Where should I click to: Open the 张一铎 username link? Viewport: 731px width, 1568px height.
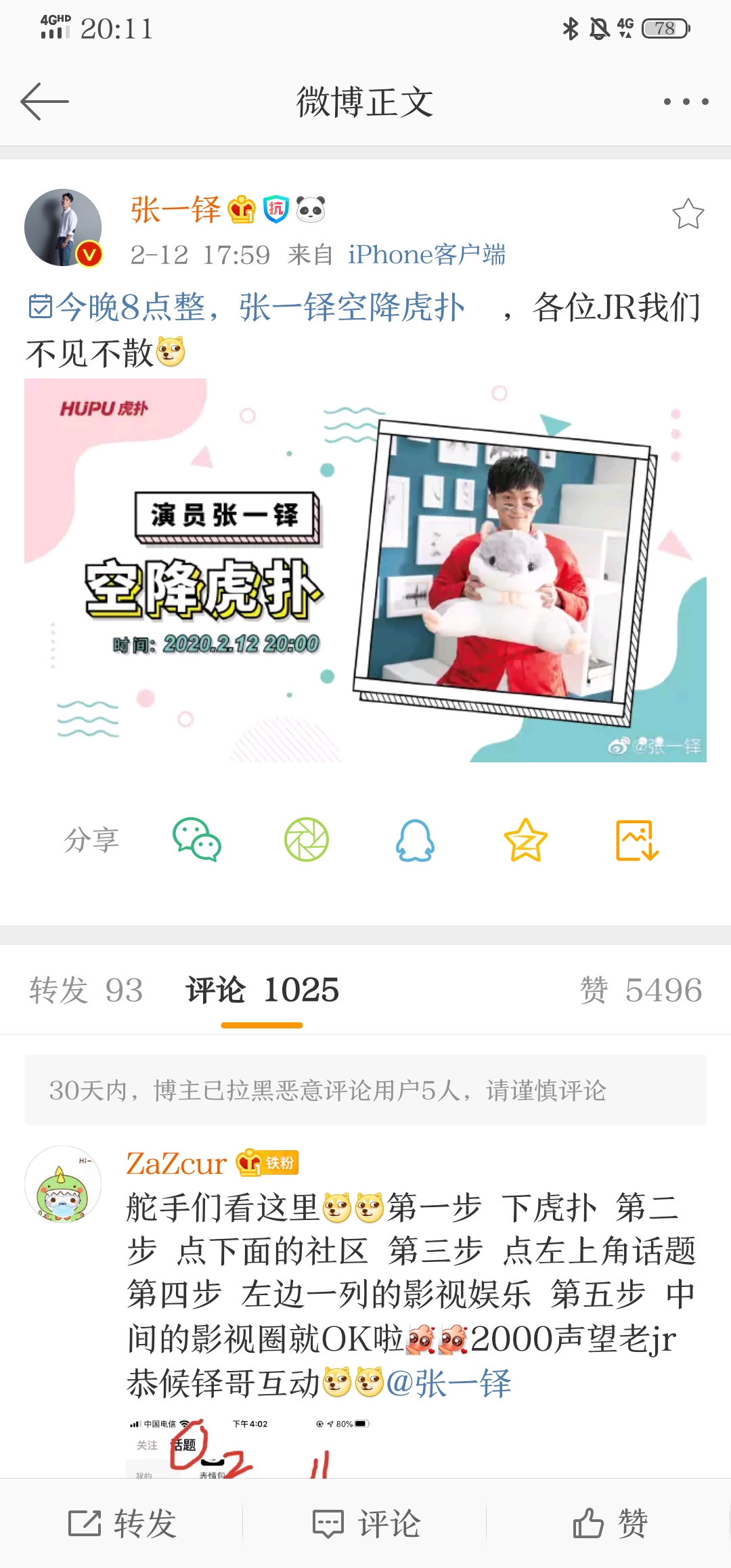tap(175, 210)
